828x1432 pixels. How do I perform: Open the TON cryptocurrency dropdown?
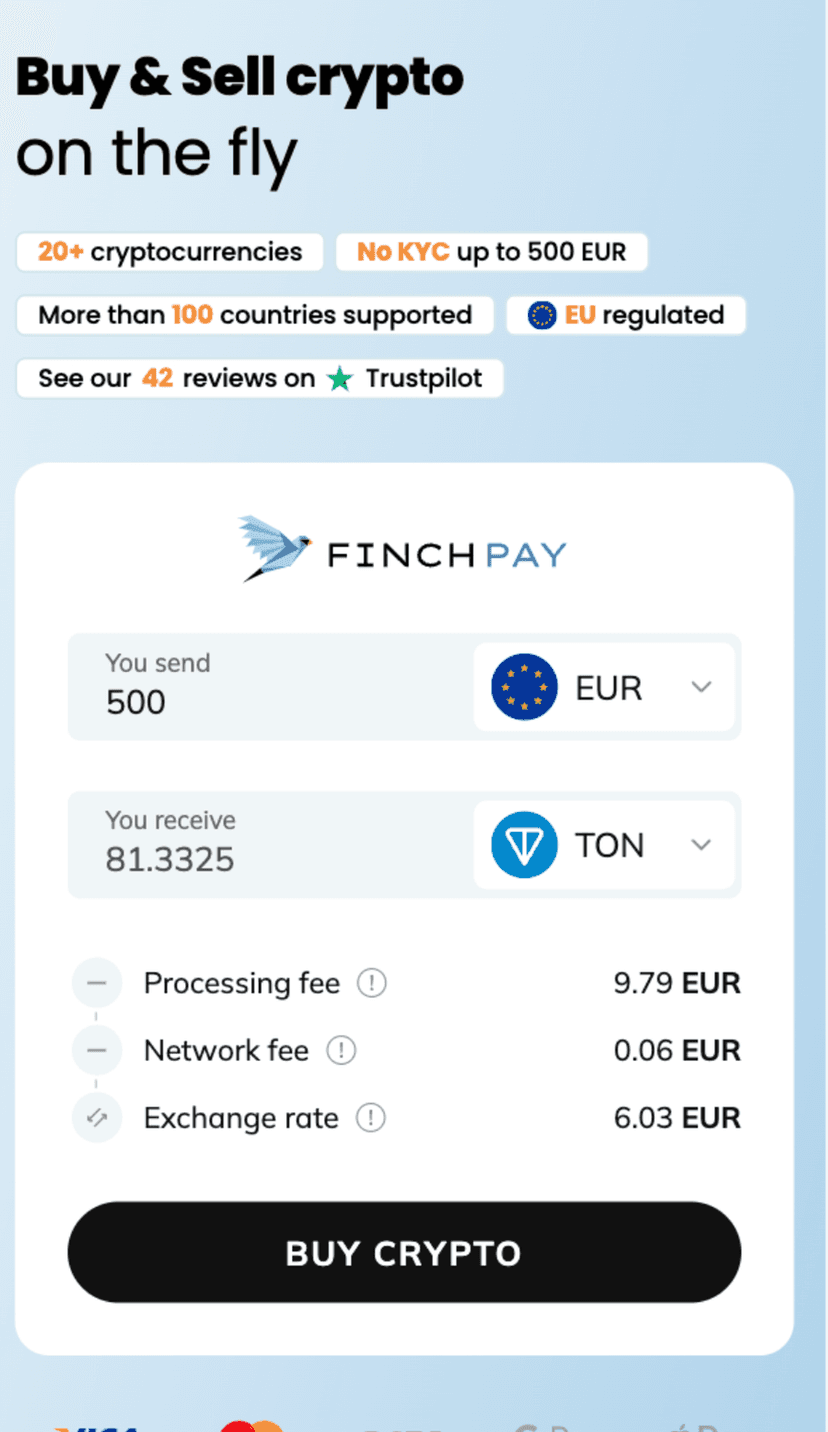604,845
